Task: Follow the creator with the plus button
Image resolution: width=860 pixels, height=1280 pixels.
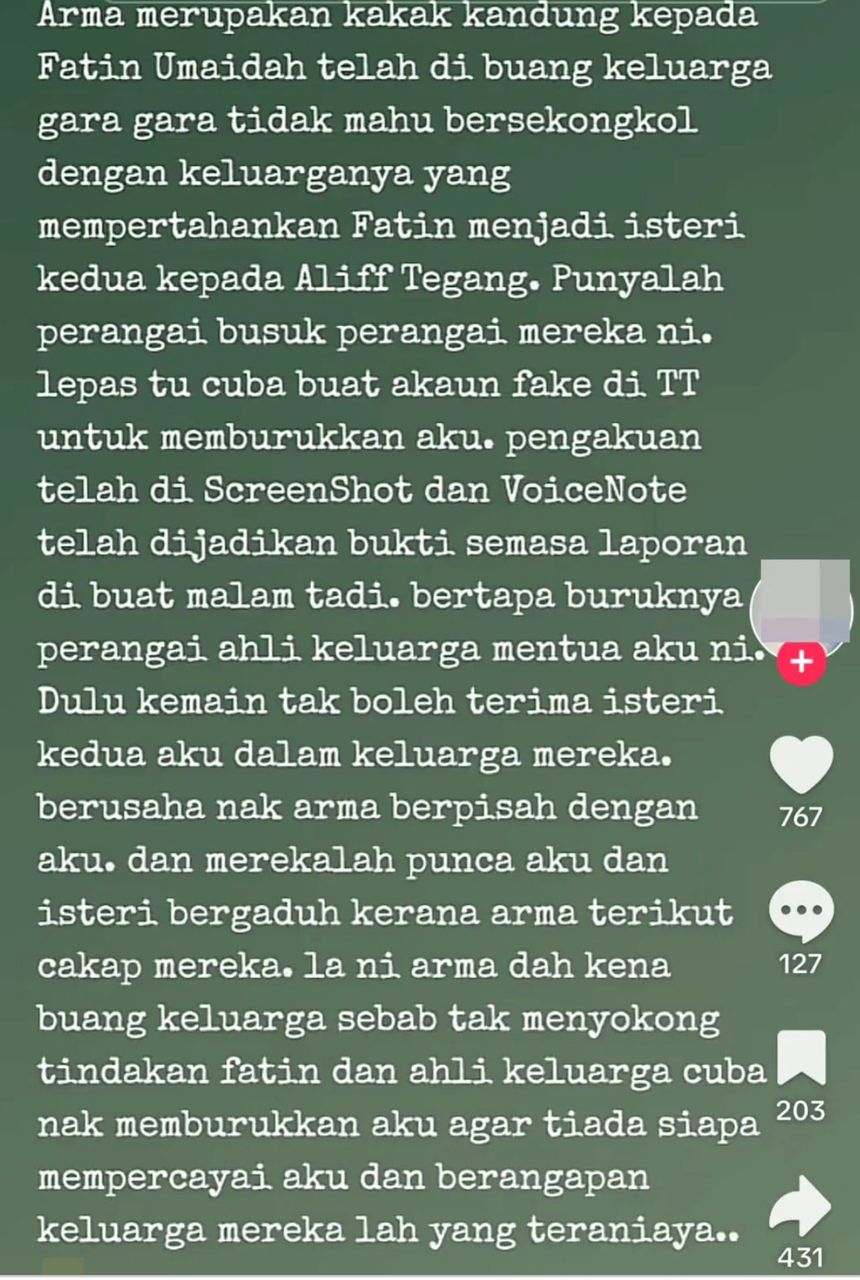Action: (801, 663)
